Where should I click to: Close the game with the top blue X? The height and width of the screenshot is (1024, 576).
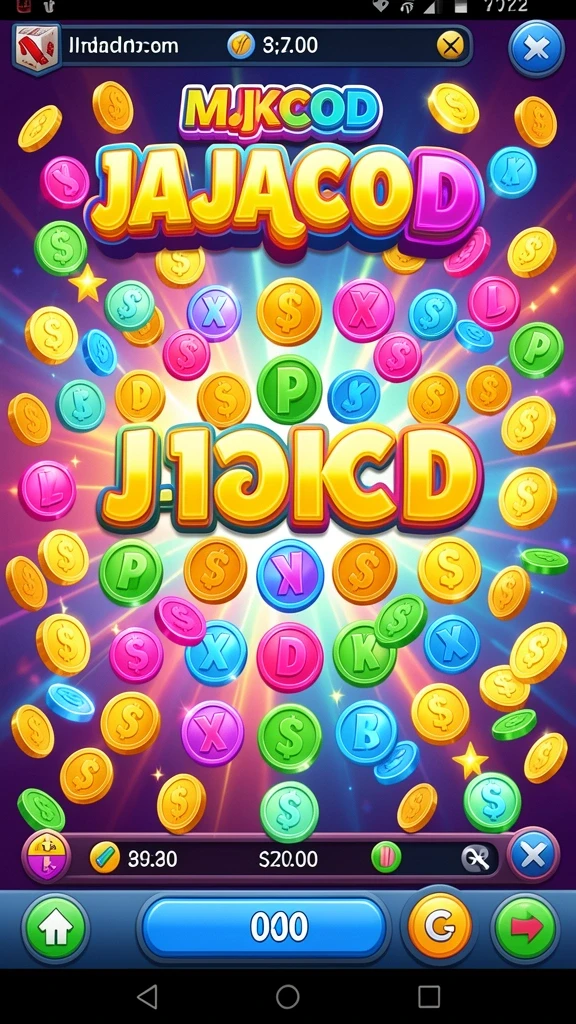pyautogui.click(x=536, y=49)
